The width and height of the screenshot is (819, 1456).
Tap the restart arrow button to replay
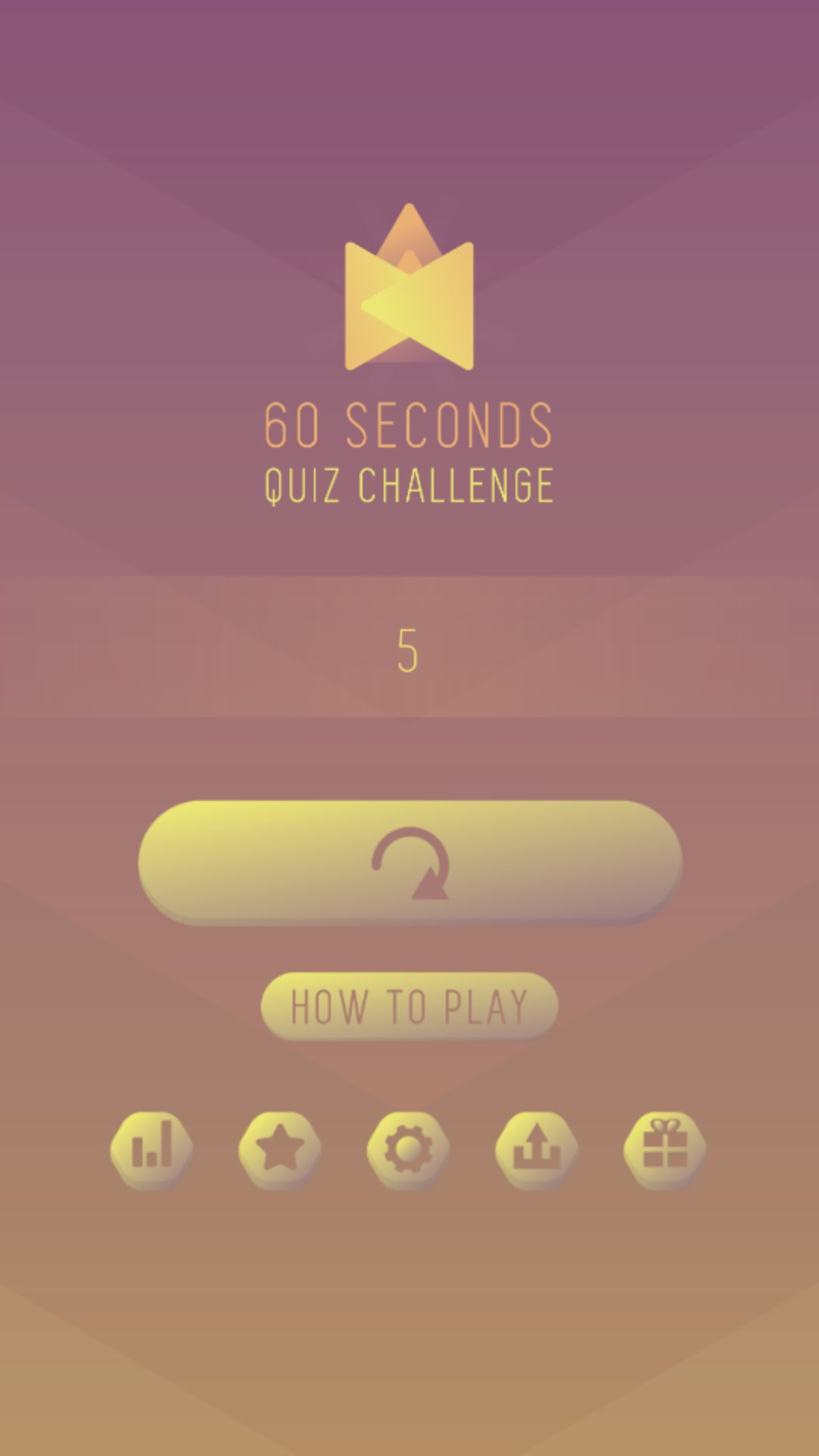pyautogui.click(x=409, y=863)
